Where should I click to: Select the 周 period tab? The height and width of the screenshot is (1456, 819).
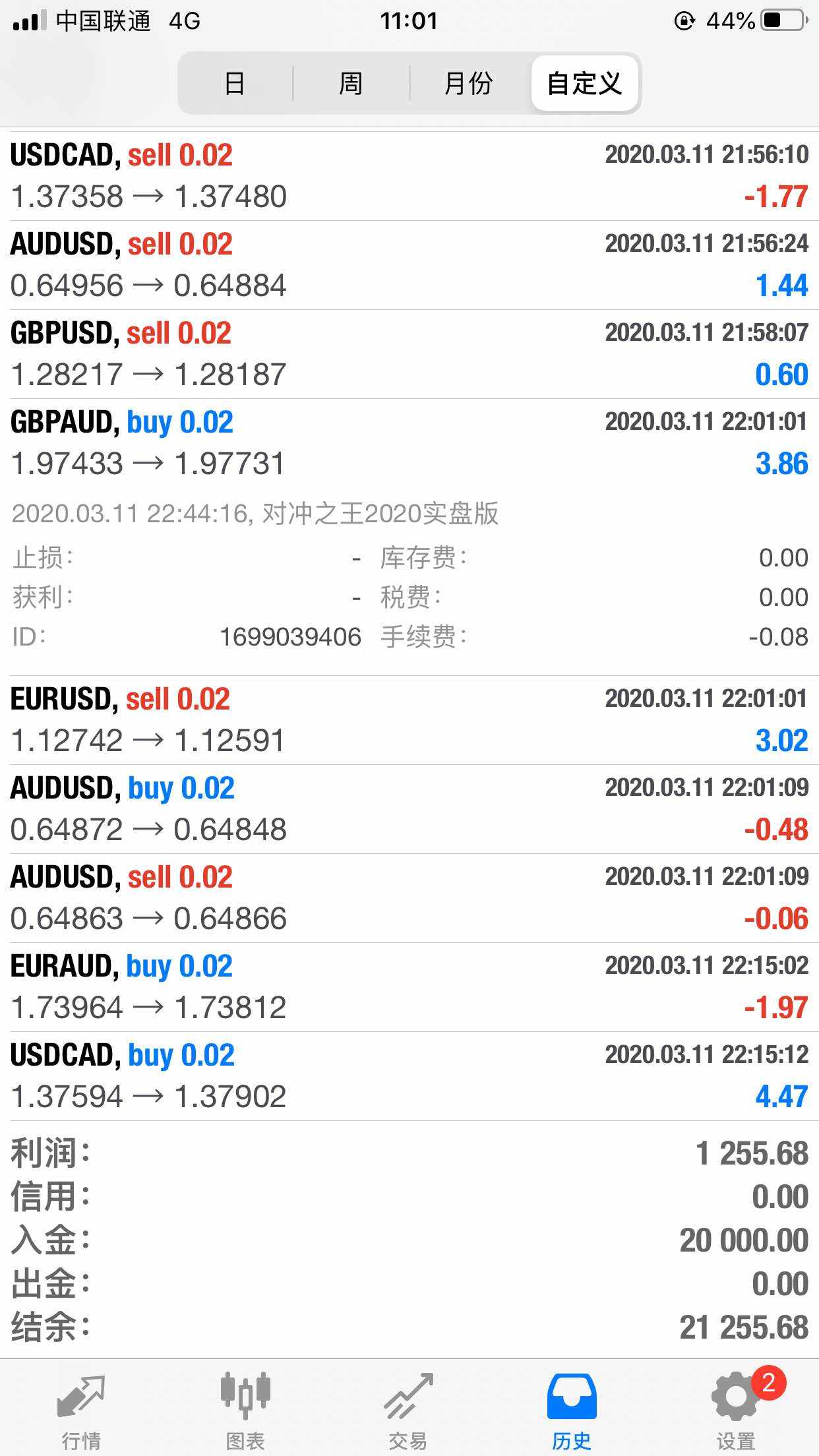coord(351,84)
